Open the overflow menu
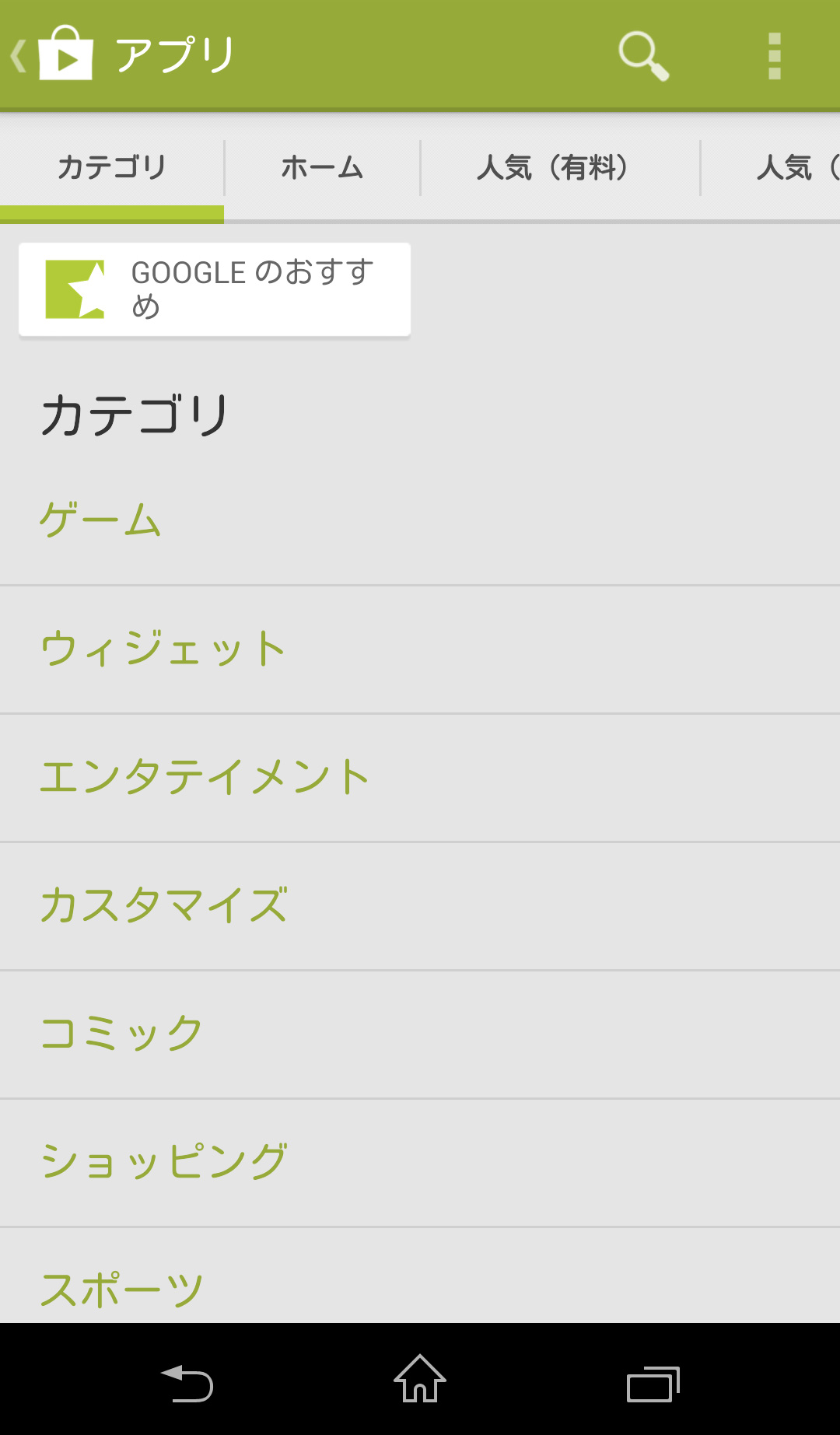 [x=774, y=55]
